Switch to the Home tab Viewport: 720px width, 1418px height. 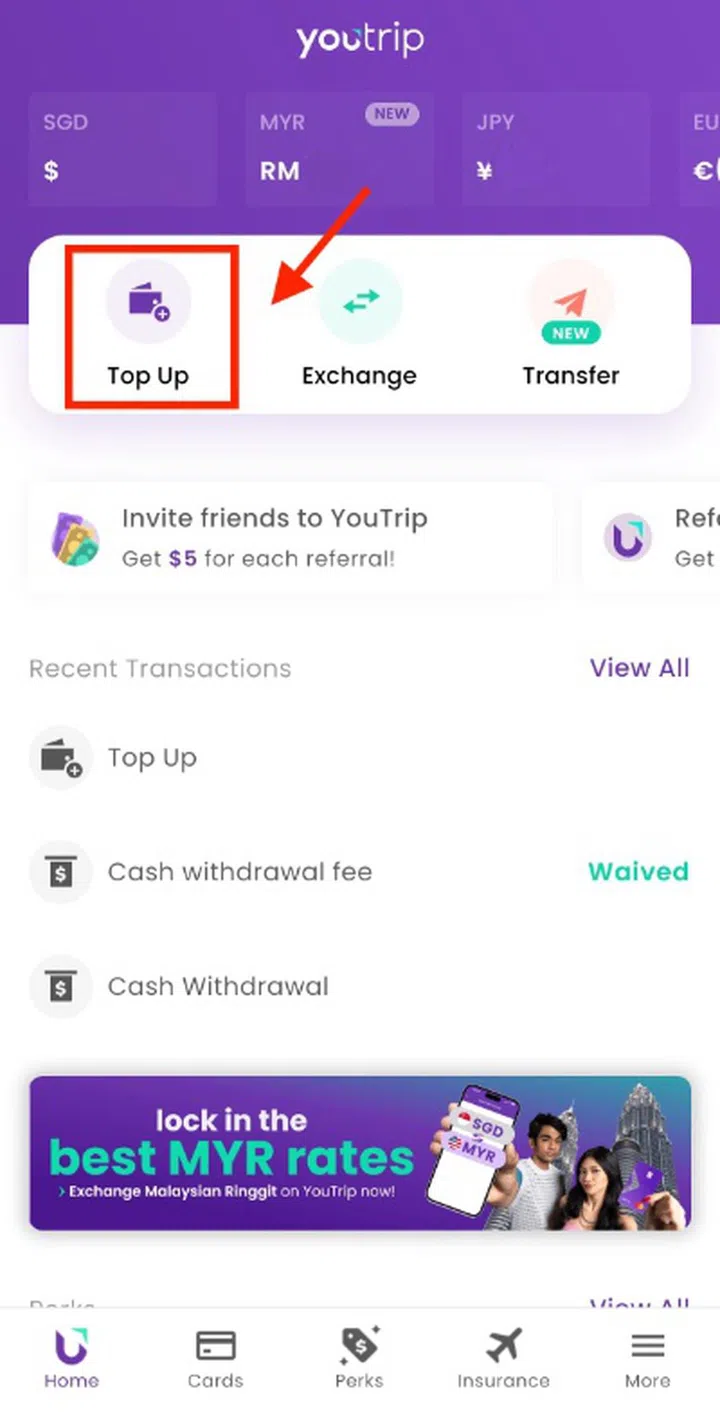pyautogui.click(x=71, y=1358)
